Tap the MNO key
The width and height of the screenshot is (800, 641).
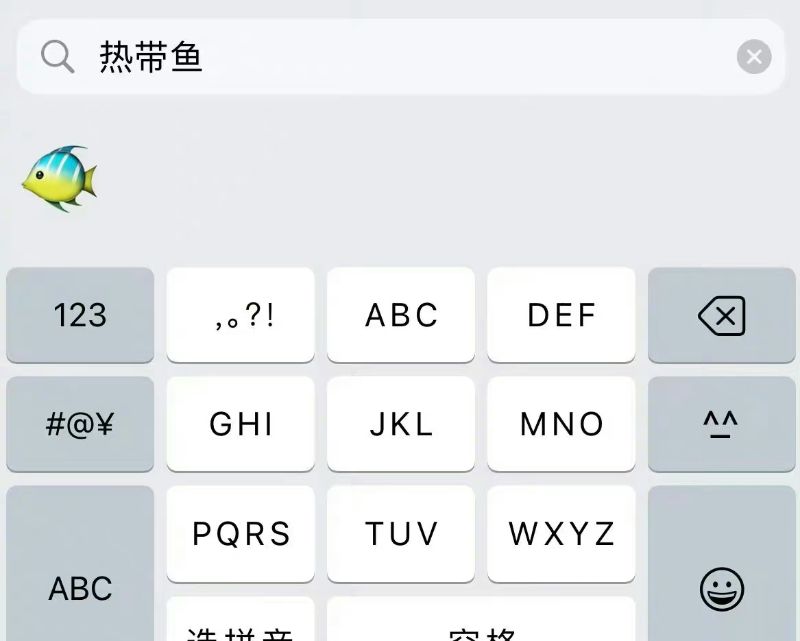[x=561, y=424]
